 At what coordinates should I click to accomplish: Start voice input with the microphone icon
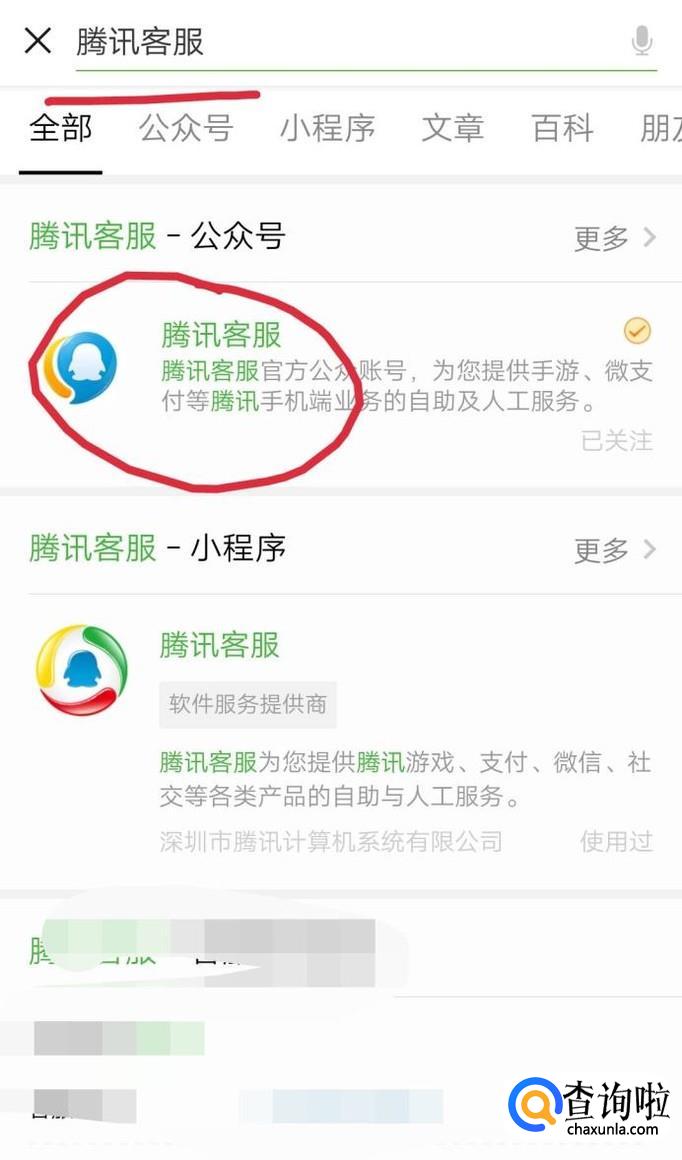(x=641, y=42)
